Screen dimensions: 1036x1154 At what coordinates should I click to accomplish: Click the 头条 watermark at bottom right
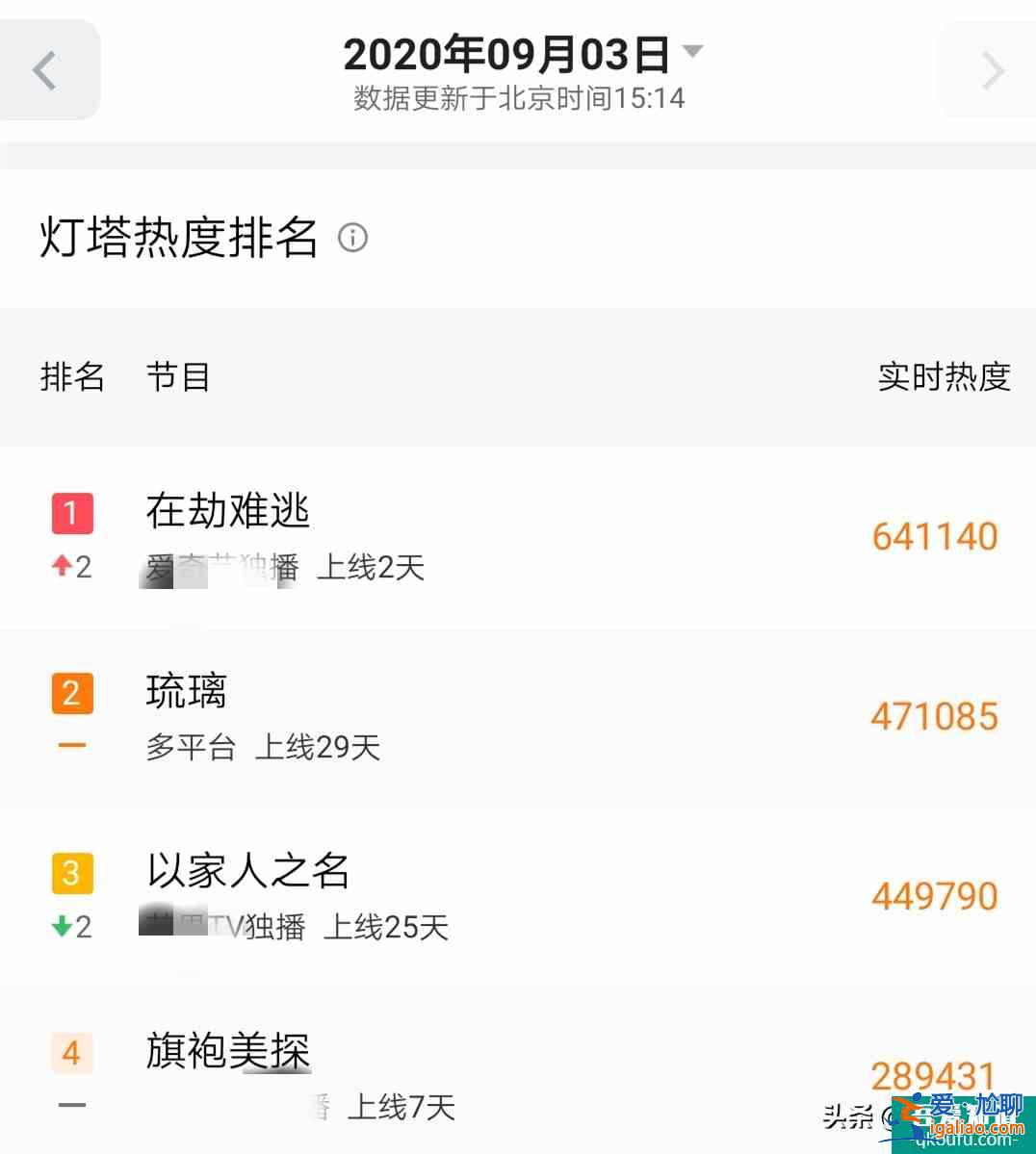tap(847, 1115)
